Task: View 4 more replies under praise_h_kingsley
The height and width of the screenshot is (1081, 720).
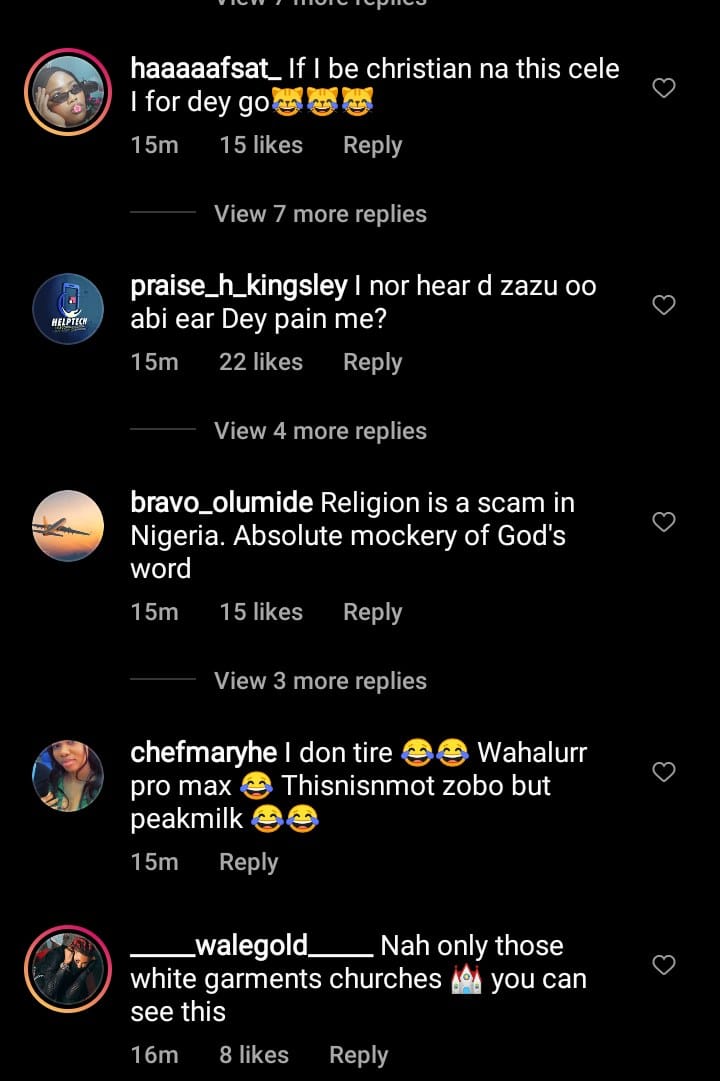Action: click(x=320, y=431)
